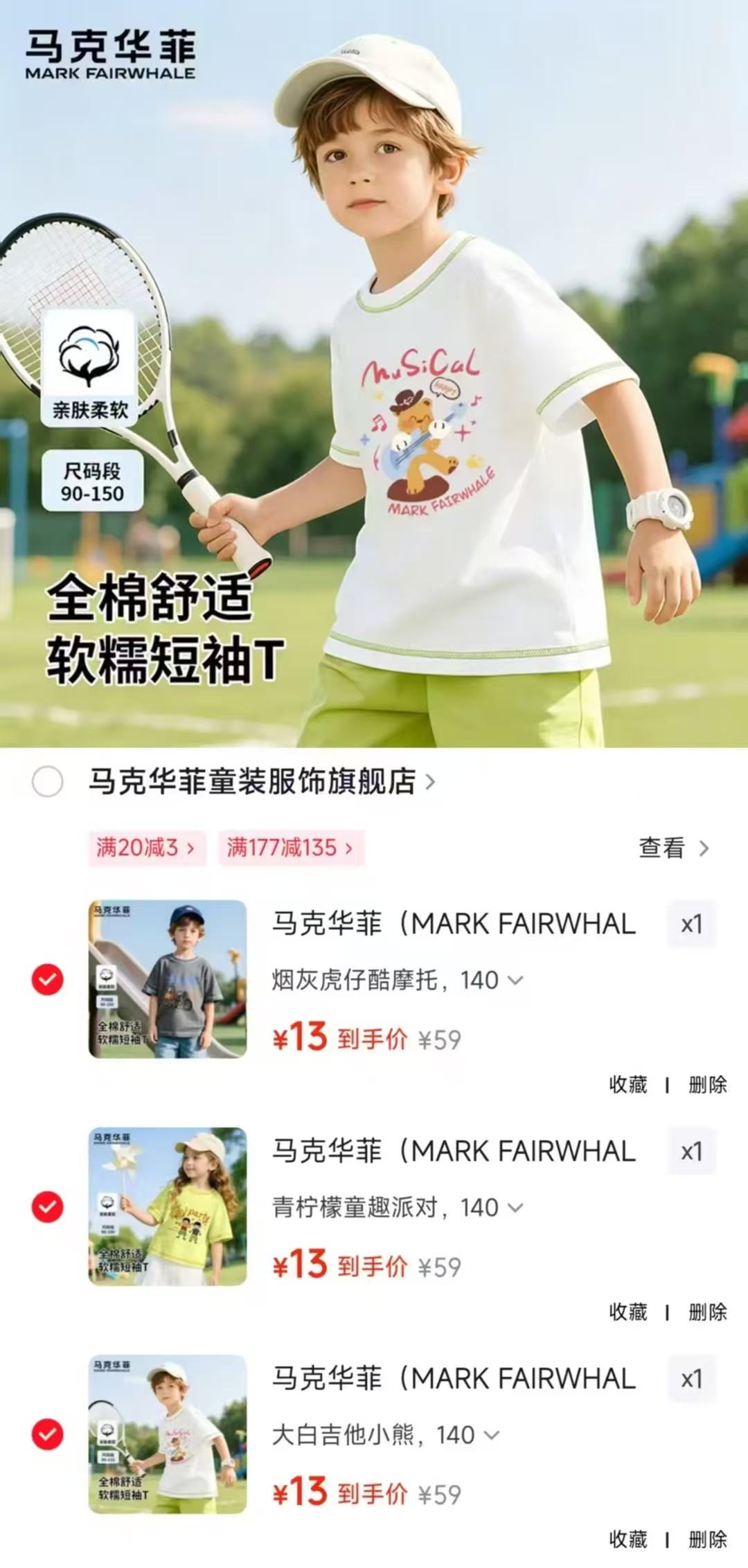
Task: Change the size option for 青柠檬童趣派对, 140
Action: 397,1207
